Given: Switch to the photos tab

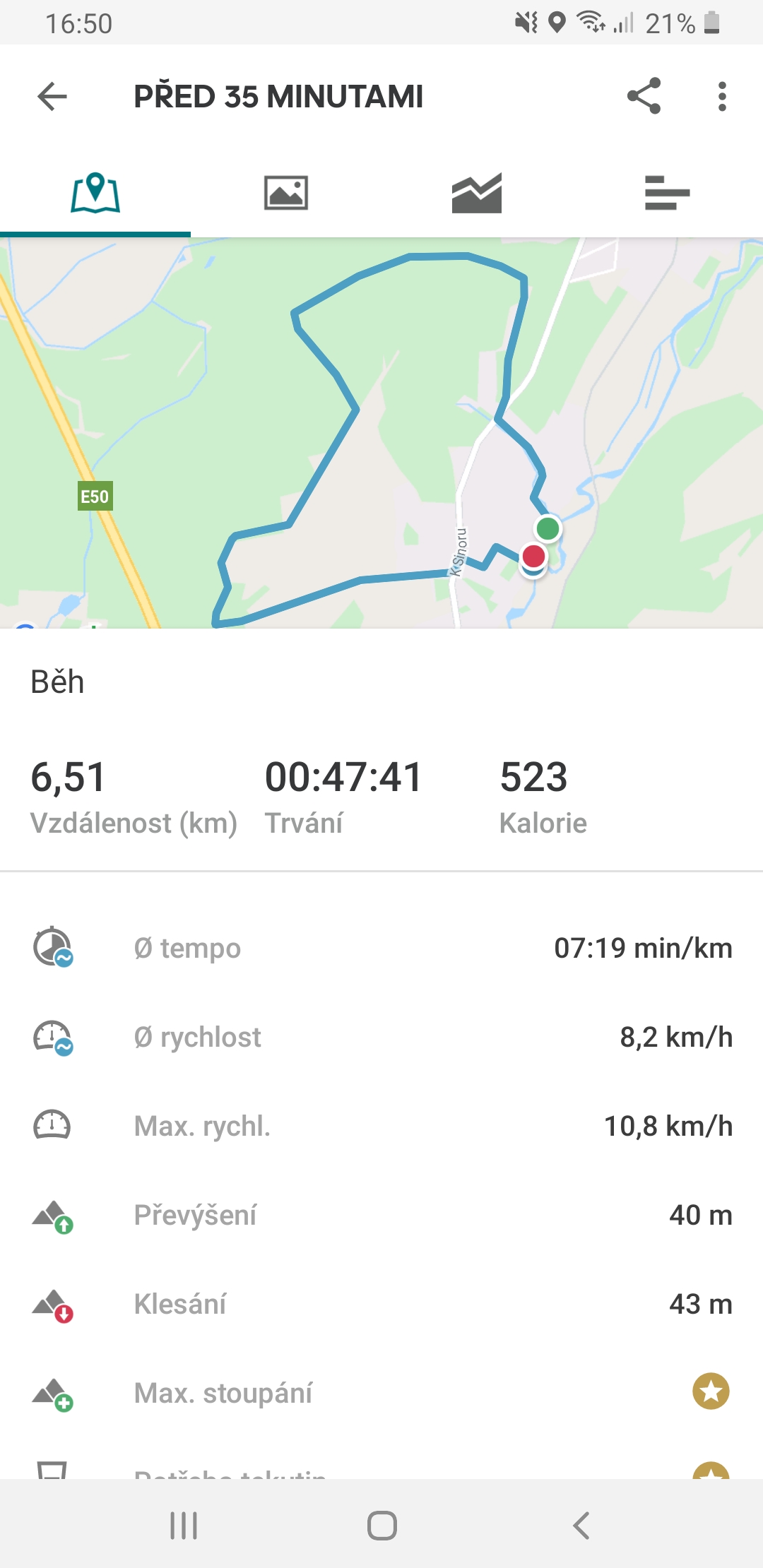Looking at the screenshot, I should click(286, 192).
